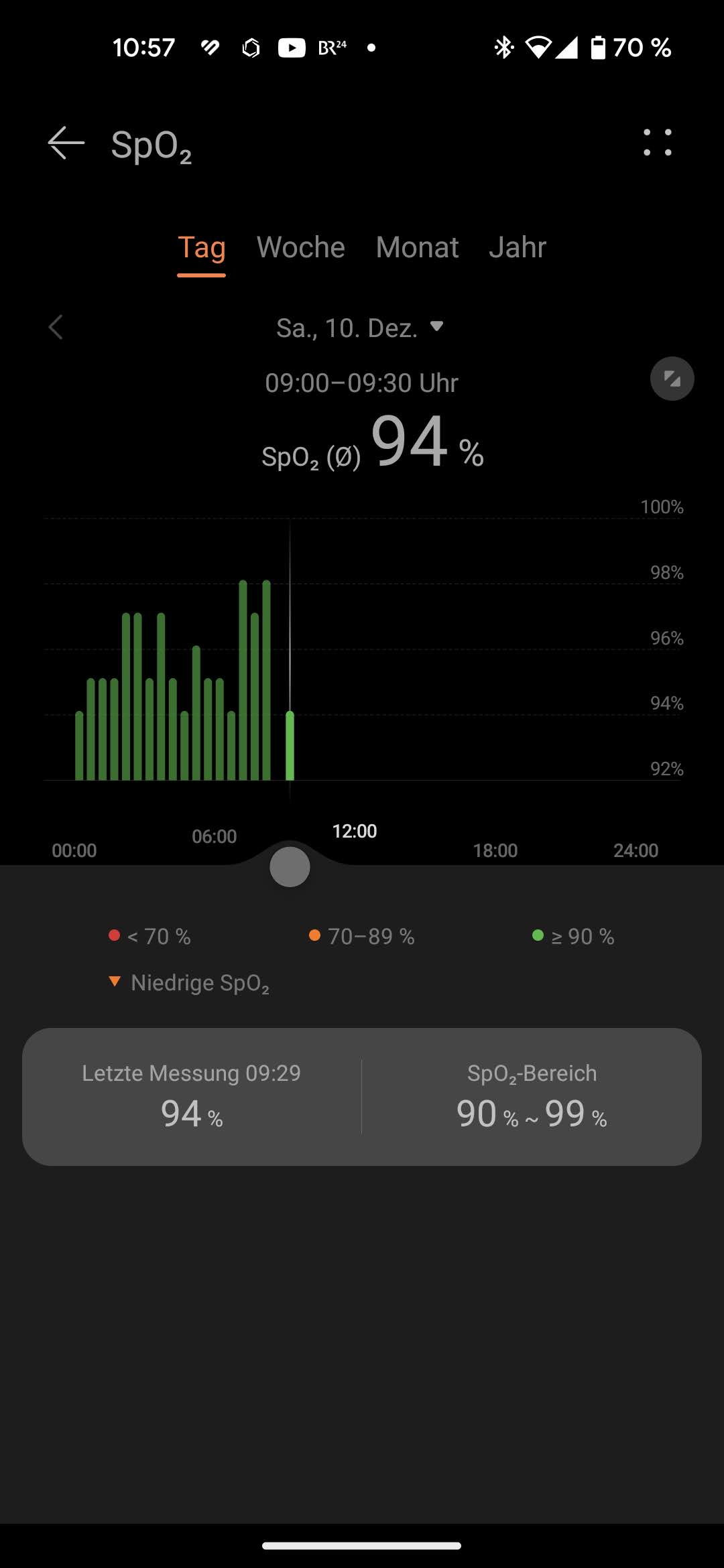Switch to the Woche tab

pos(300,247)
